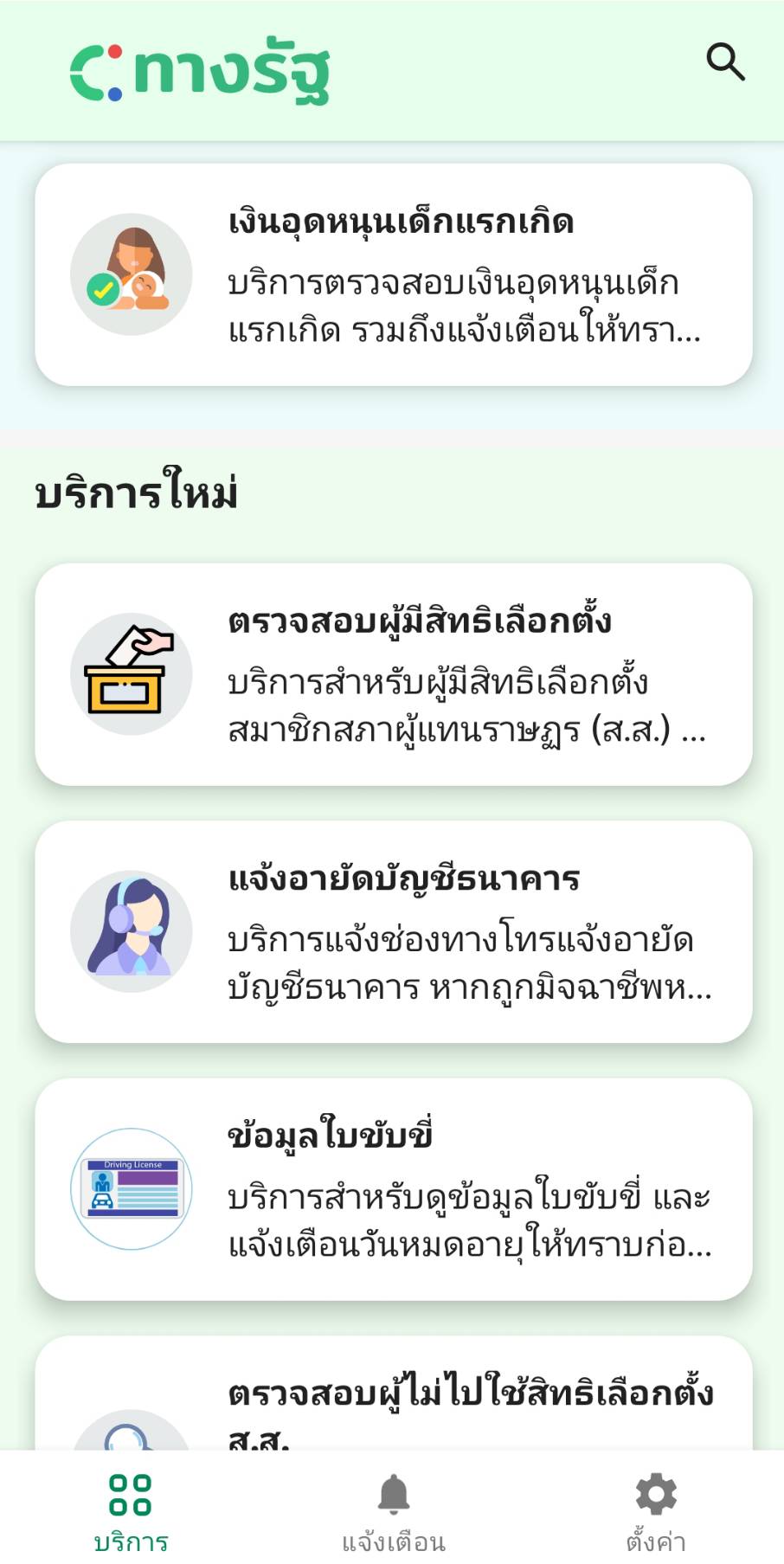Open the ตรวจสอบผู้มีสิทธิเลือกตั้ง service card
The height and width of the screenshot is (1564, 784).
pyautogui.click(x=394, y=674)
